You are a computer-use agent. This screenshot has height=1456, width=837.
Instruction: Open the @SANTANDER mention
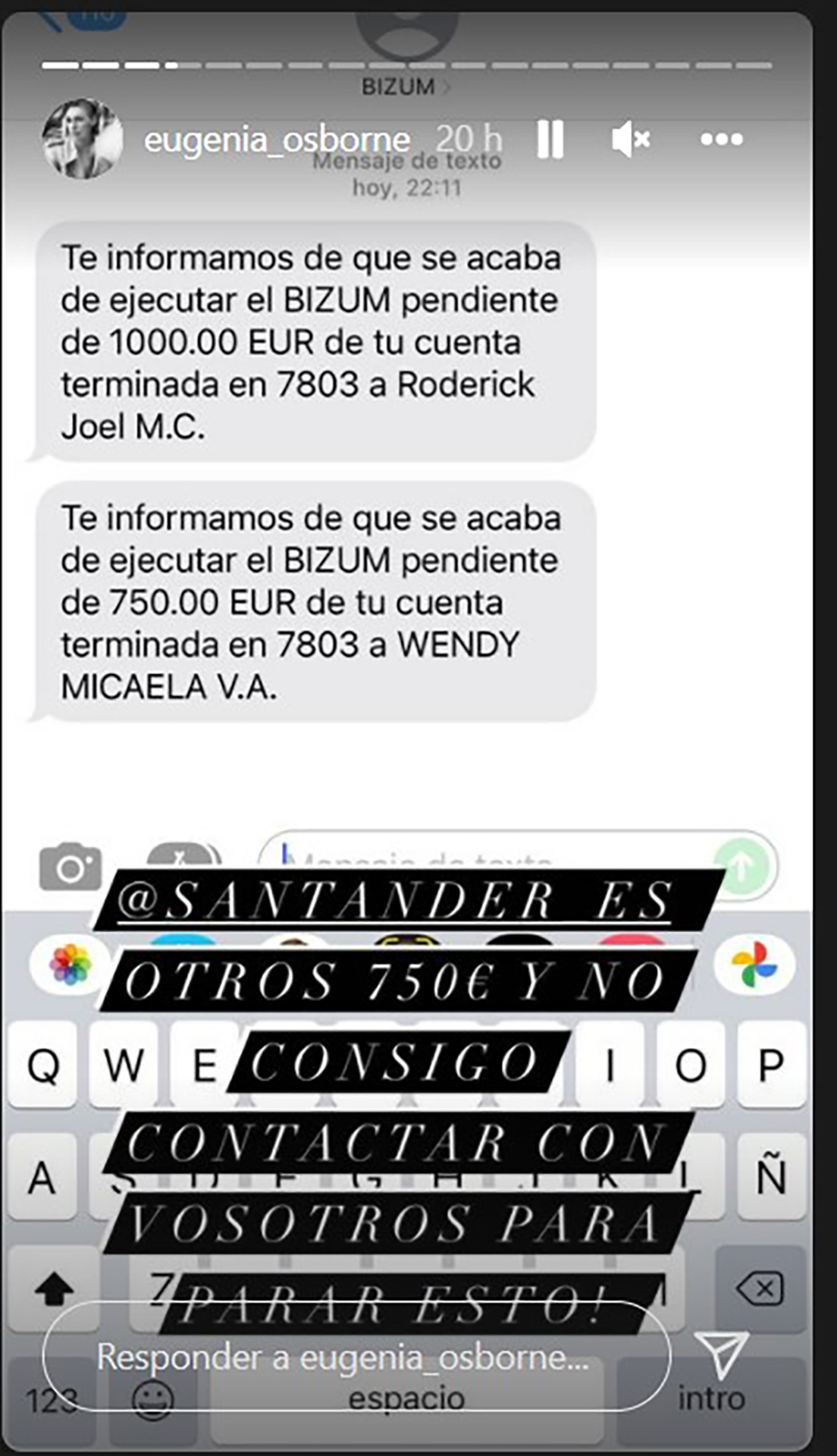[337, 900]
